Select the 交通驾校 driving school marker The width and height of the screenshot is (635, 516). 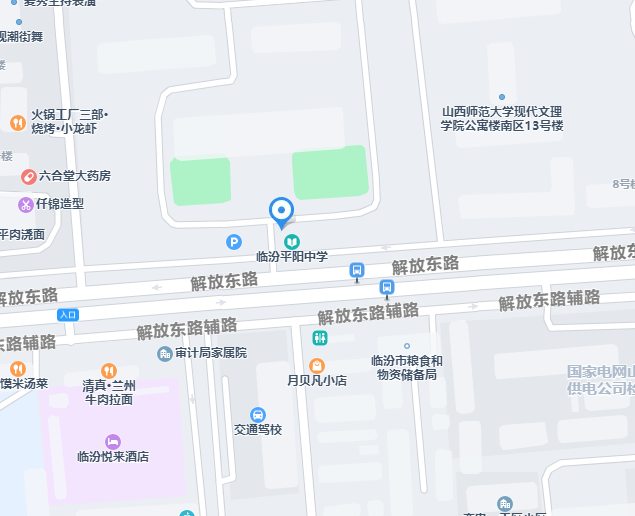pyautogui.click(x=258, y=414)
